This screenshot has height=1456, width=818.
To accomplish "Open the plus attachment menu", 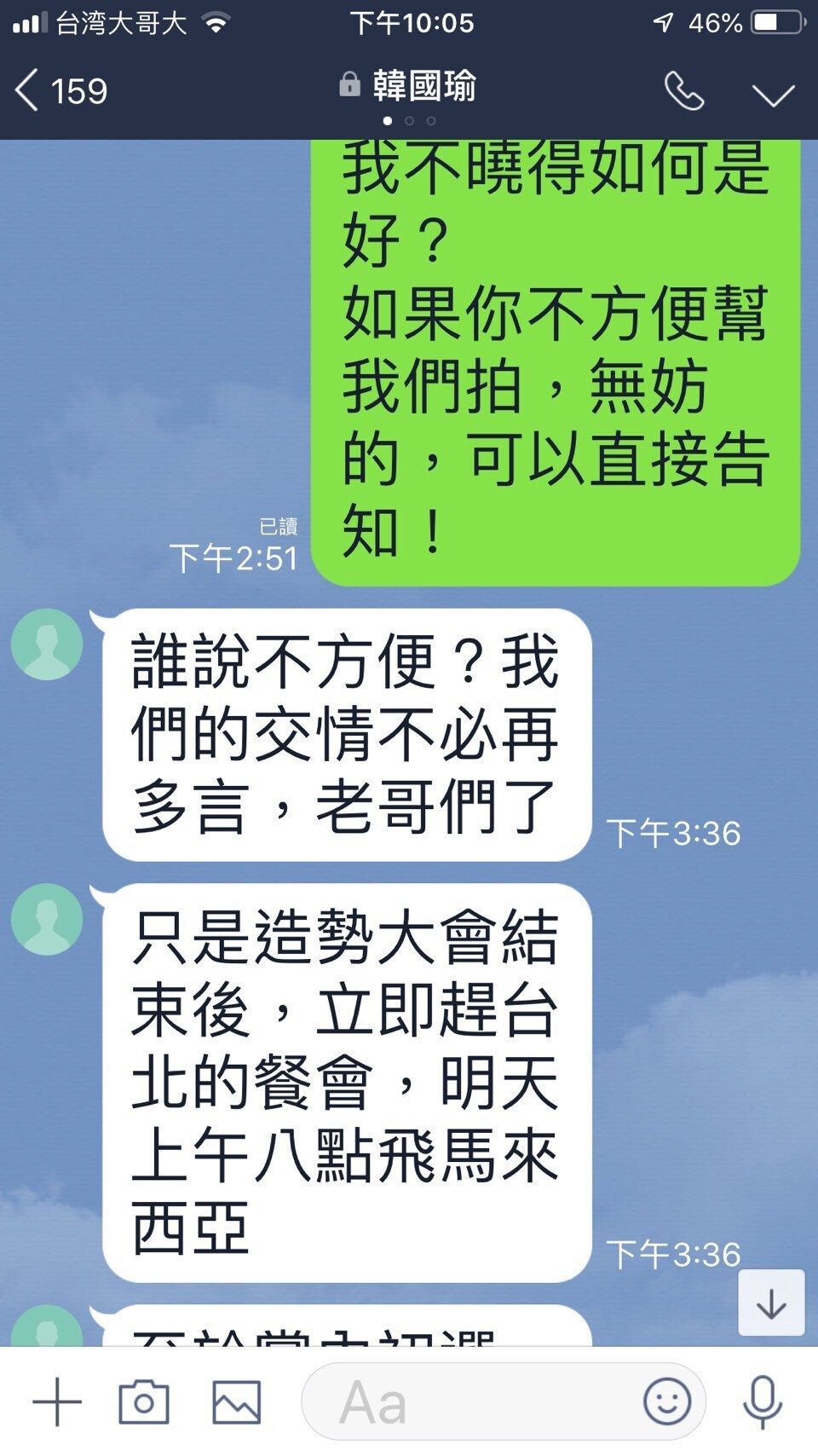I will (x=57, y=1401).
